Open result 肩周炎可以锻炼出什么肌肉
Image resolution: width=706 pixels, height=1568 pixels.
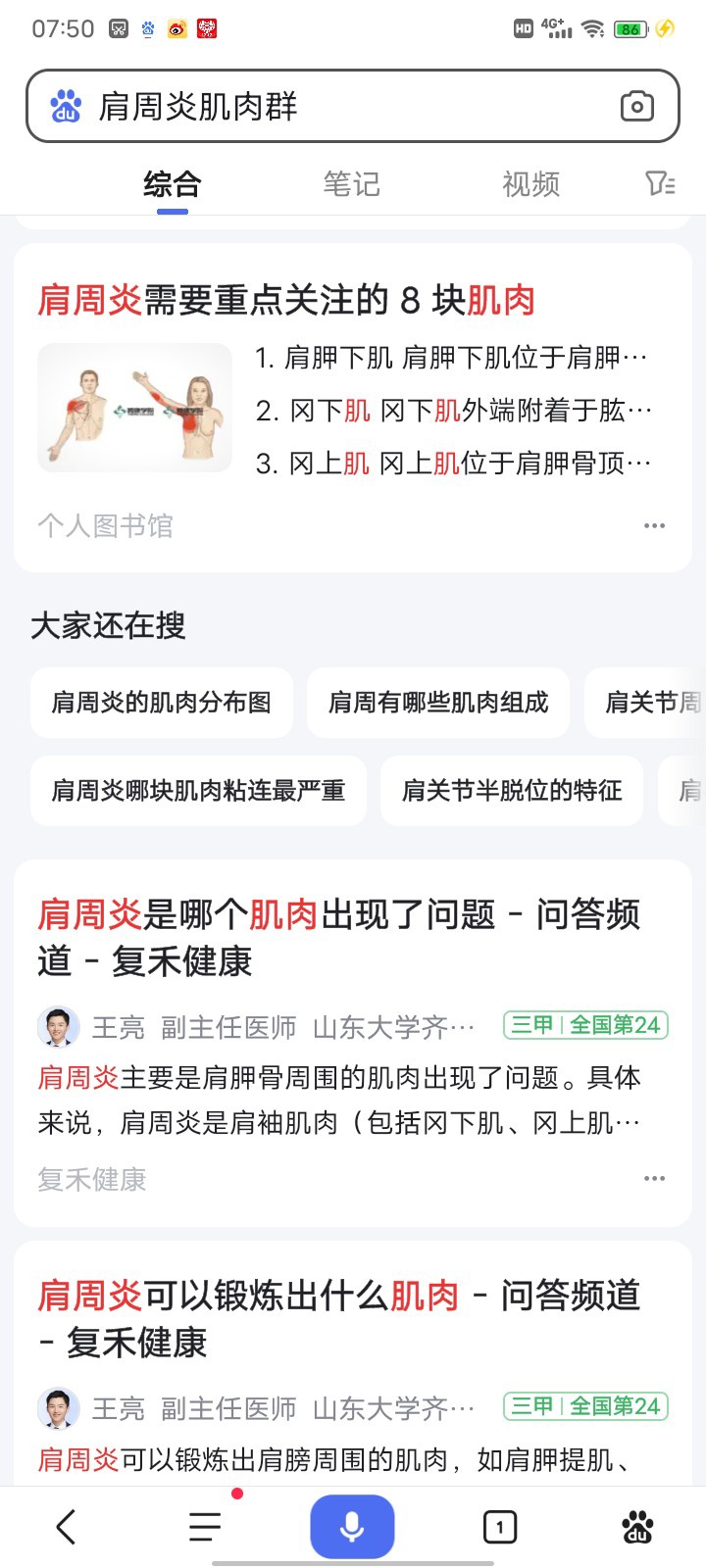coord(338,1318)
